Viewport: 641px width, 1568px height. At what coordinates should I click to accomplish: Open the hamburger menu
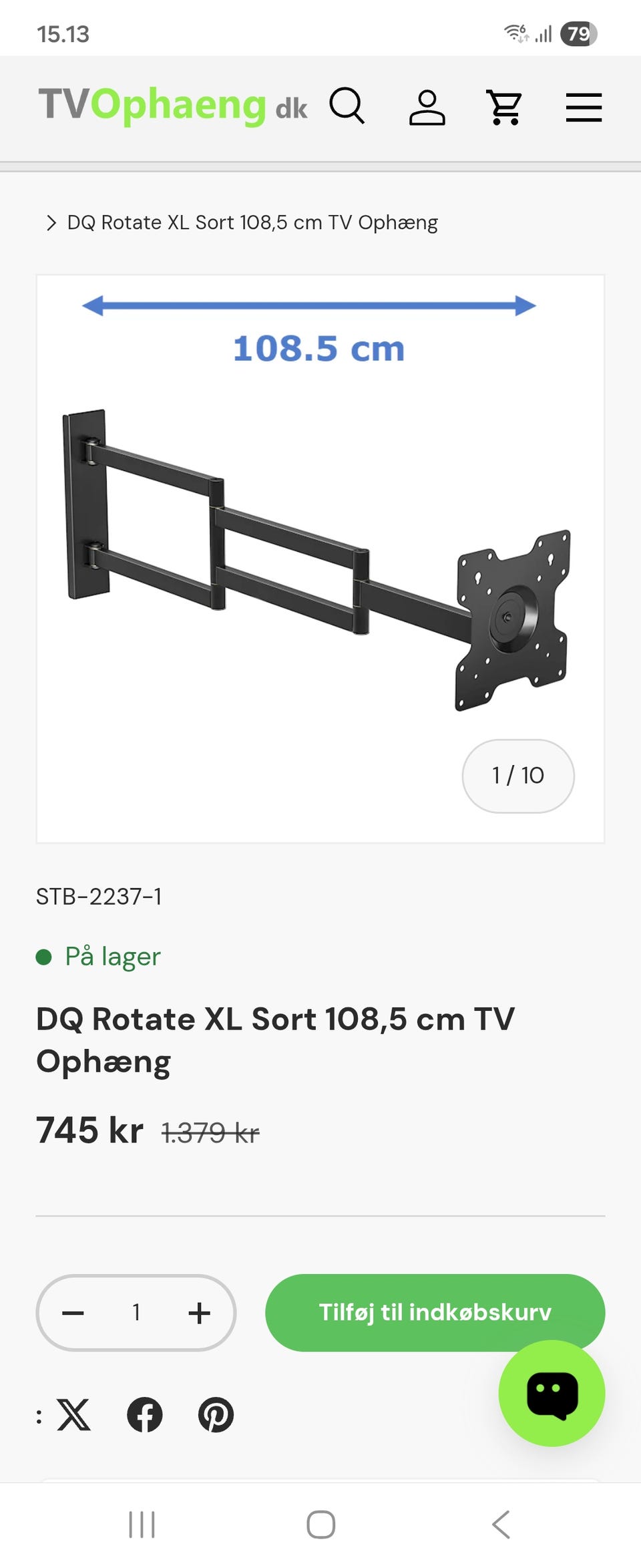(584, 107)
